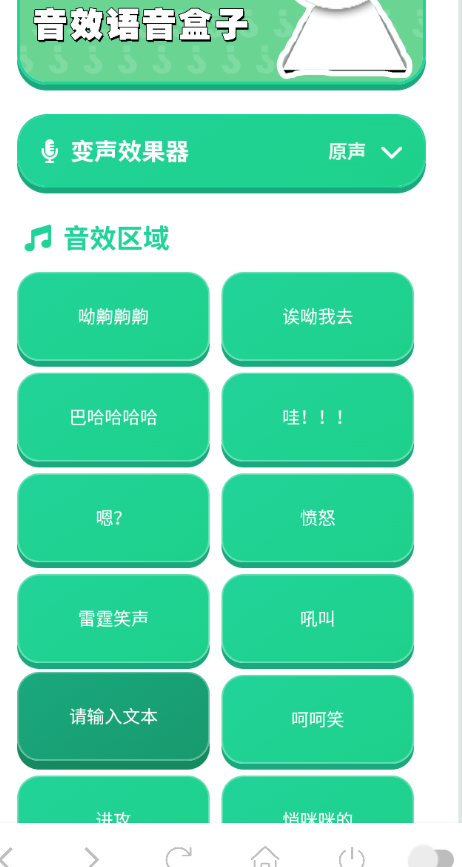
Task: Tap the power icon in the bottom bar
Action: pyautogui.click(x=351, y=857)
